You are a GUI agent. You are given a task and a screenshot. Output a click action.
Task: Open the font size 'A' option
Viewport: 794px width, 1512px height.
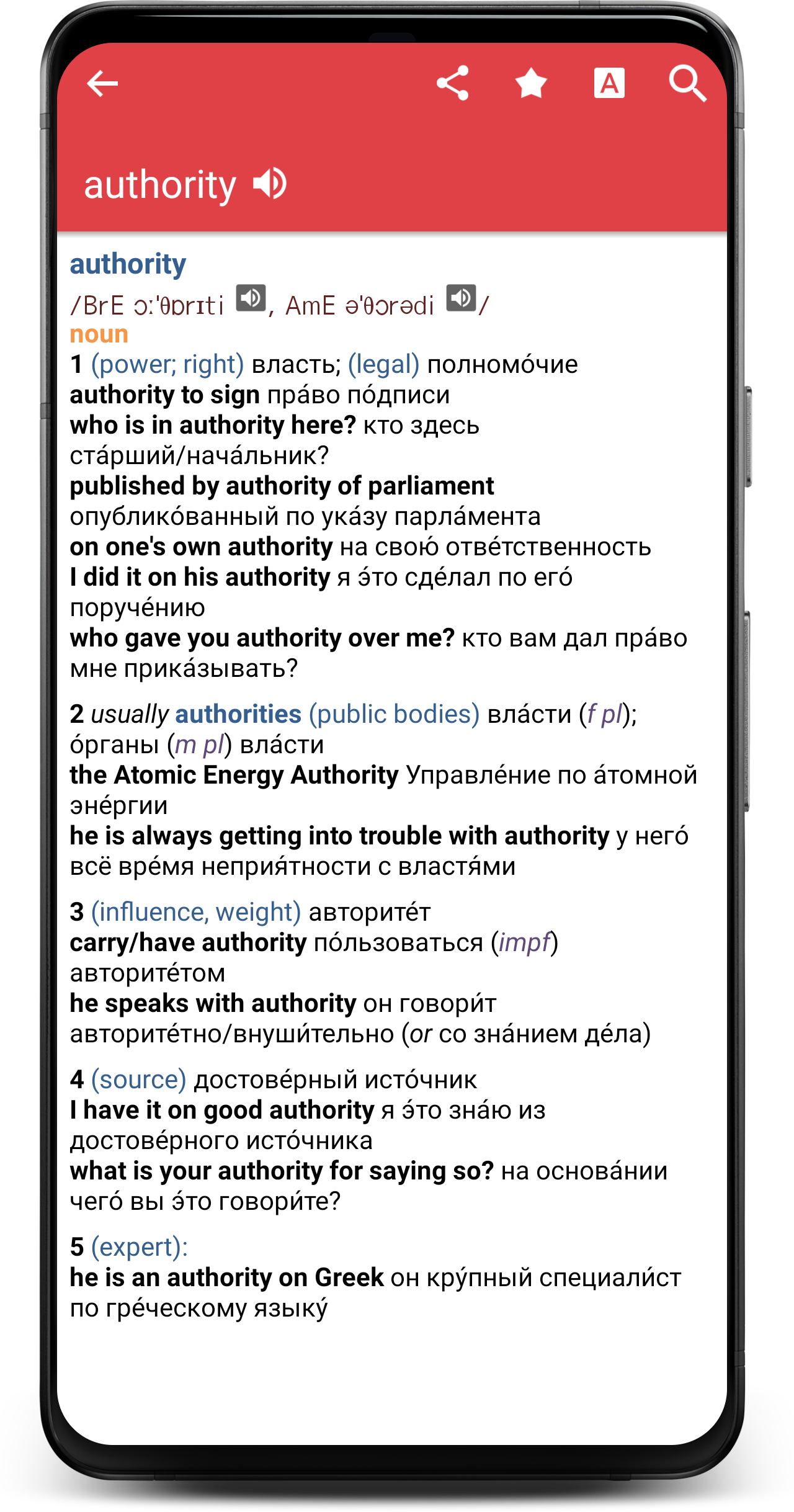click(x=609, y=83)
